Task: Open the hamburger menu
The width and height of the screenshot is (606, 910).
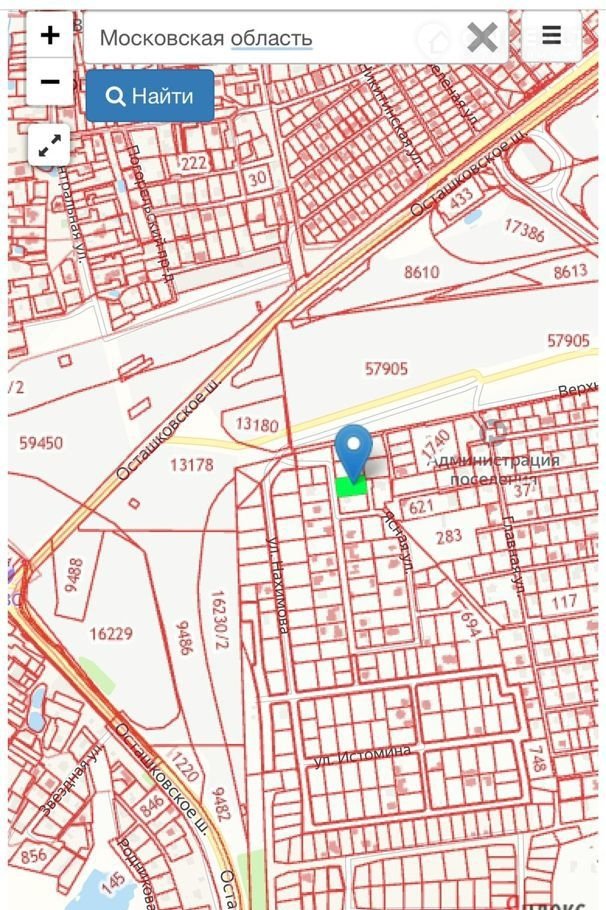Action: (x=551, y=37)
